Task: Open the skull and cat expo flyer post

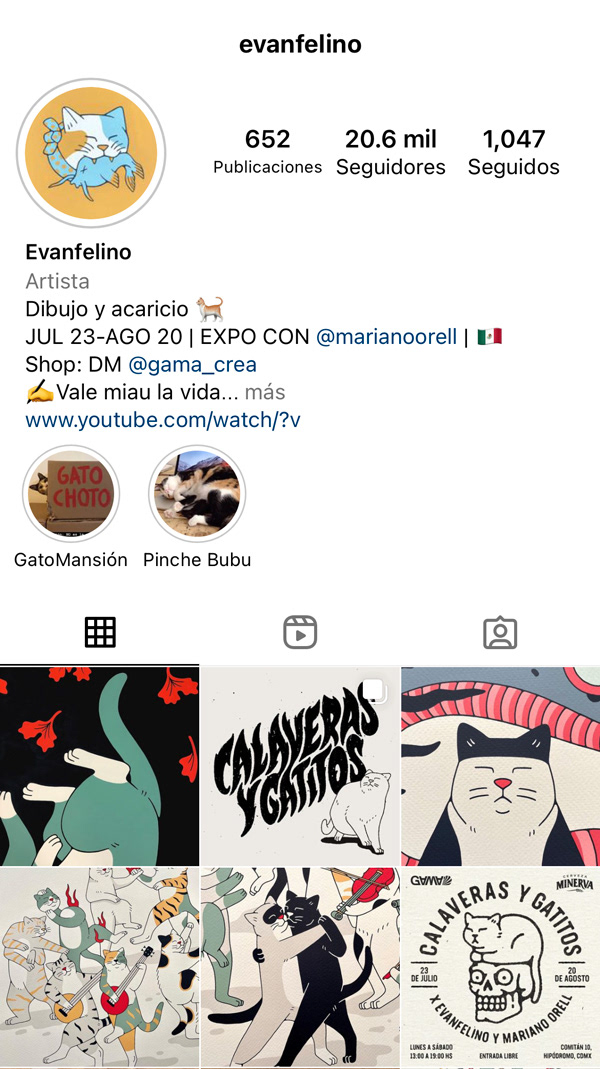Action: [x=500, y=967]
